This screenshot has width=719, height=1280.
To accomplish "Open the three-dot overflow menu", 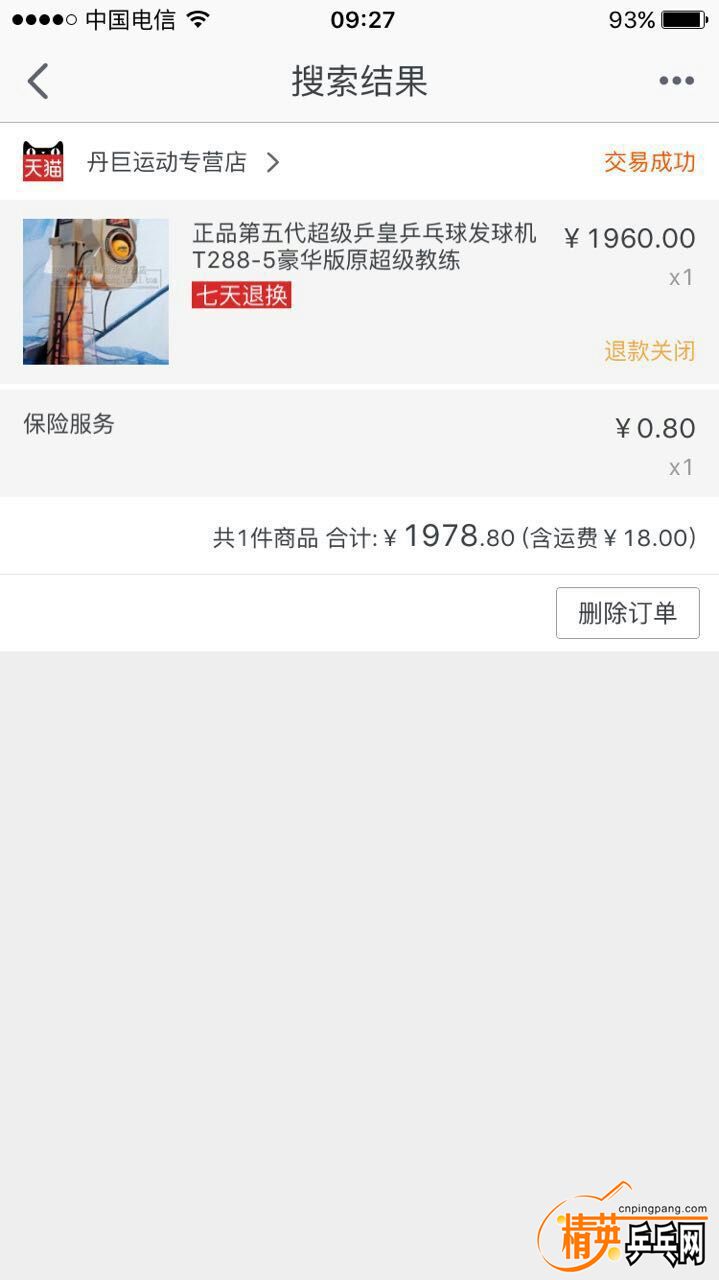I will (676, 81).
